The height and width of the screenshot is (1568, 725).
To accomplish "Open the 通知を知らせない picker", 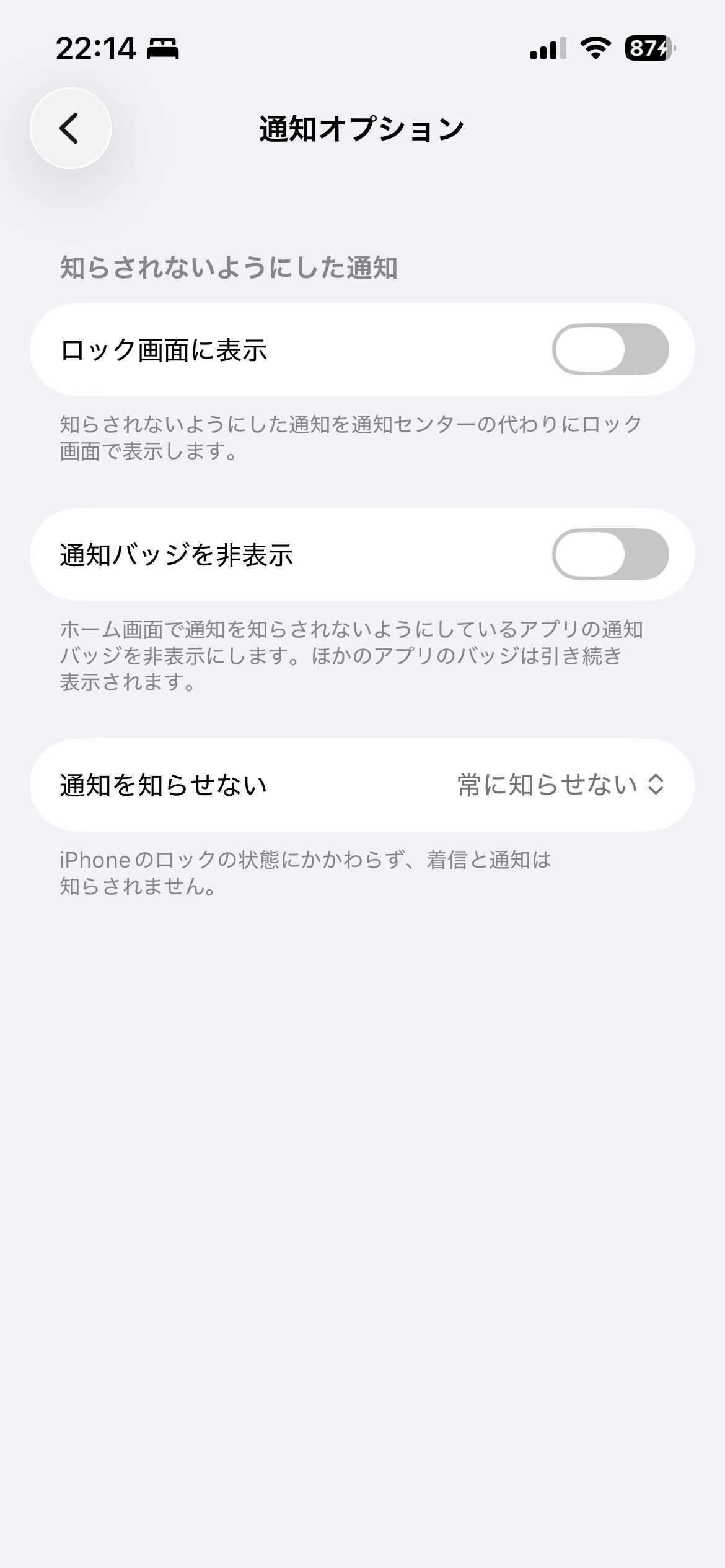I will click(x=560, y=785).
